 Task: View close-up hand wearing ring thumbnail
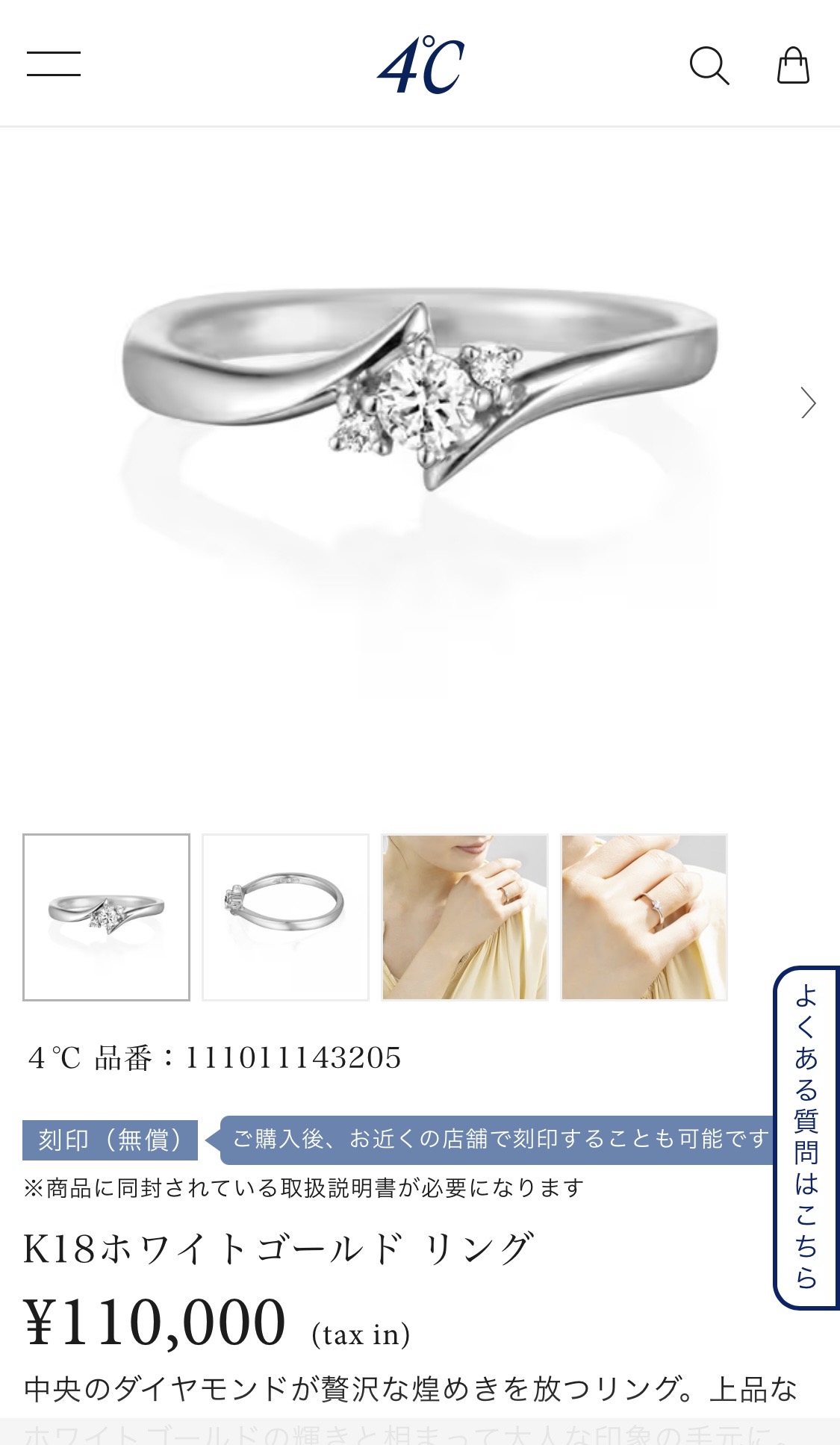644,917
